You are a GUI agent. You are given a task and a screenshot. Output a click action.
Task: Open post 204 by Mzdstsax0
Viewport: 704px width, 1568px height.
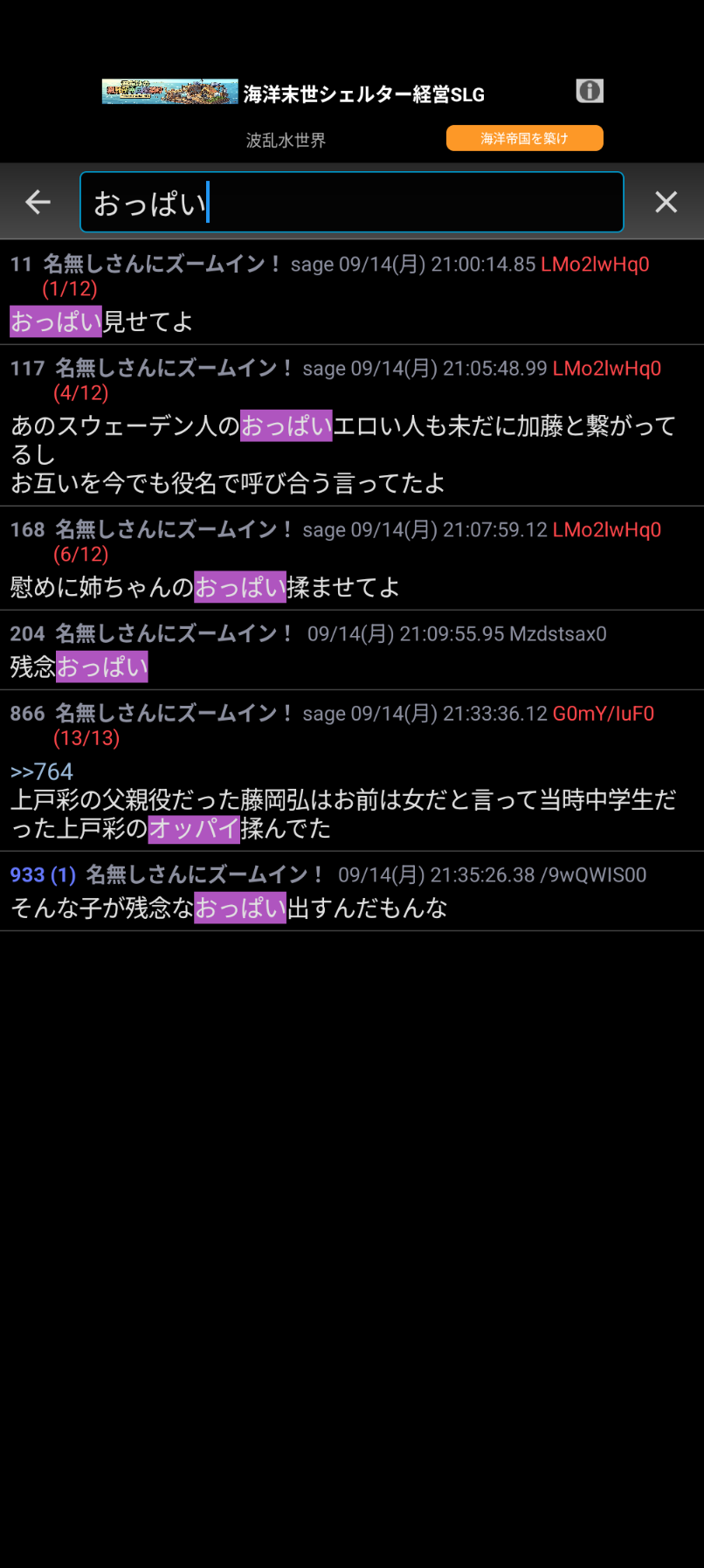(352, 650)
